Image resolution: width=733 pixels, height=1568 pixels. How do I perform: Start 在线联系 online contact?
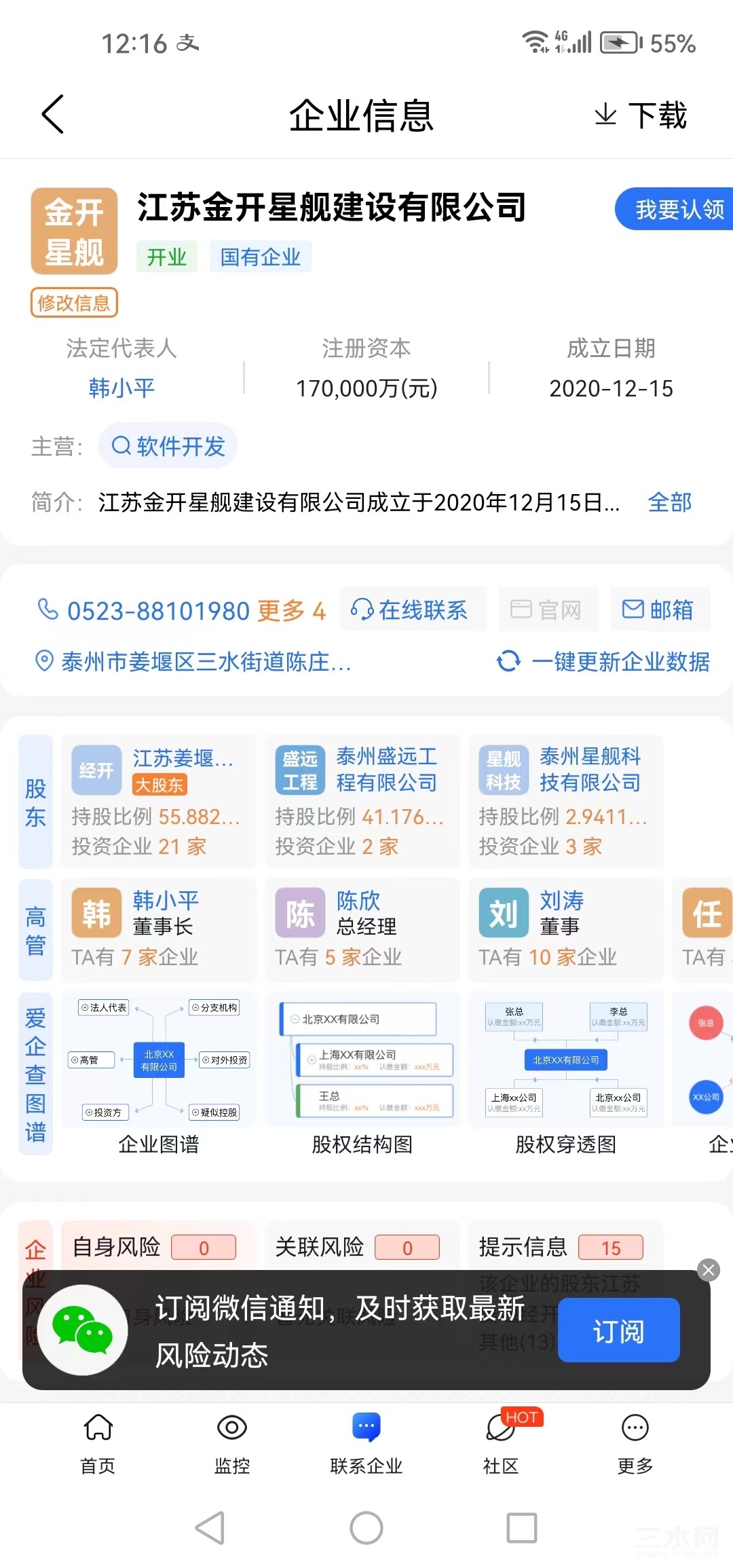411,610
